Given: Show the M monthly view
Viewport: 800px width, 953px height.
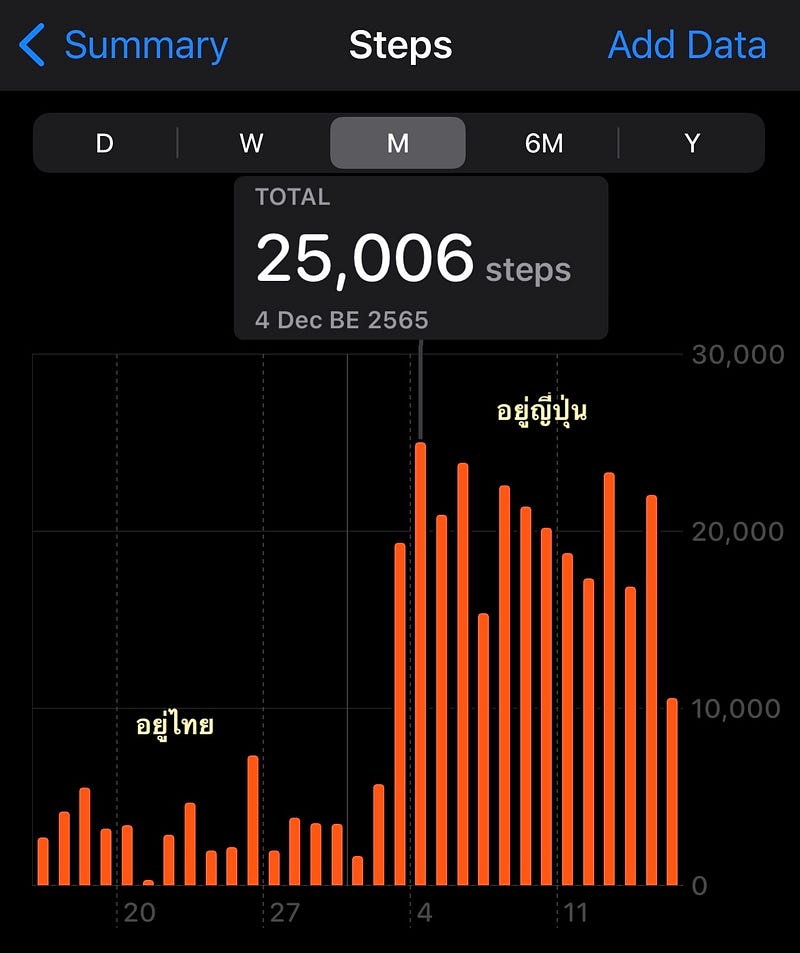Looking at the screenshot, I should [x=398, y=143].
